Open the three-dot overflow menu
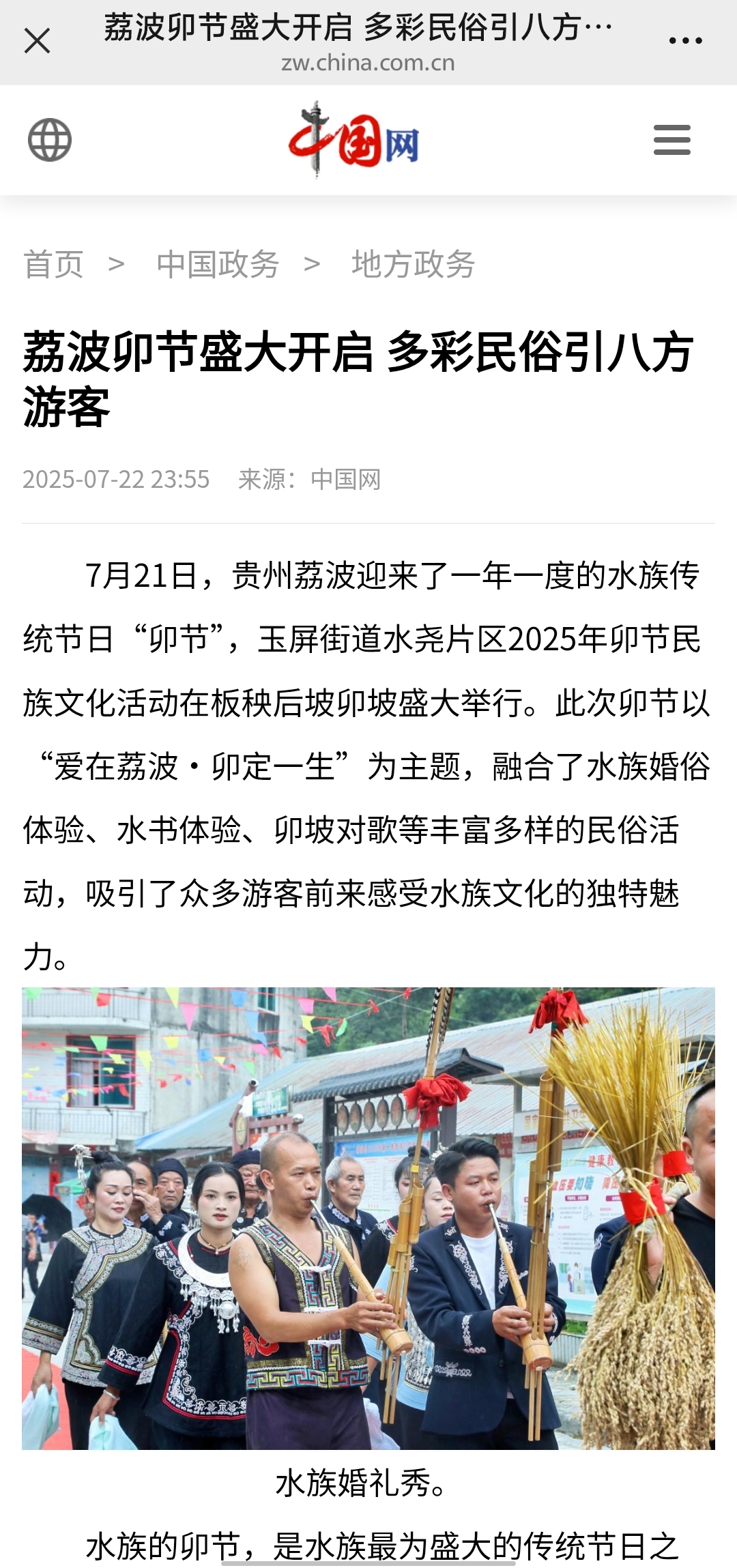 coord(685,41)
